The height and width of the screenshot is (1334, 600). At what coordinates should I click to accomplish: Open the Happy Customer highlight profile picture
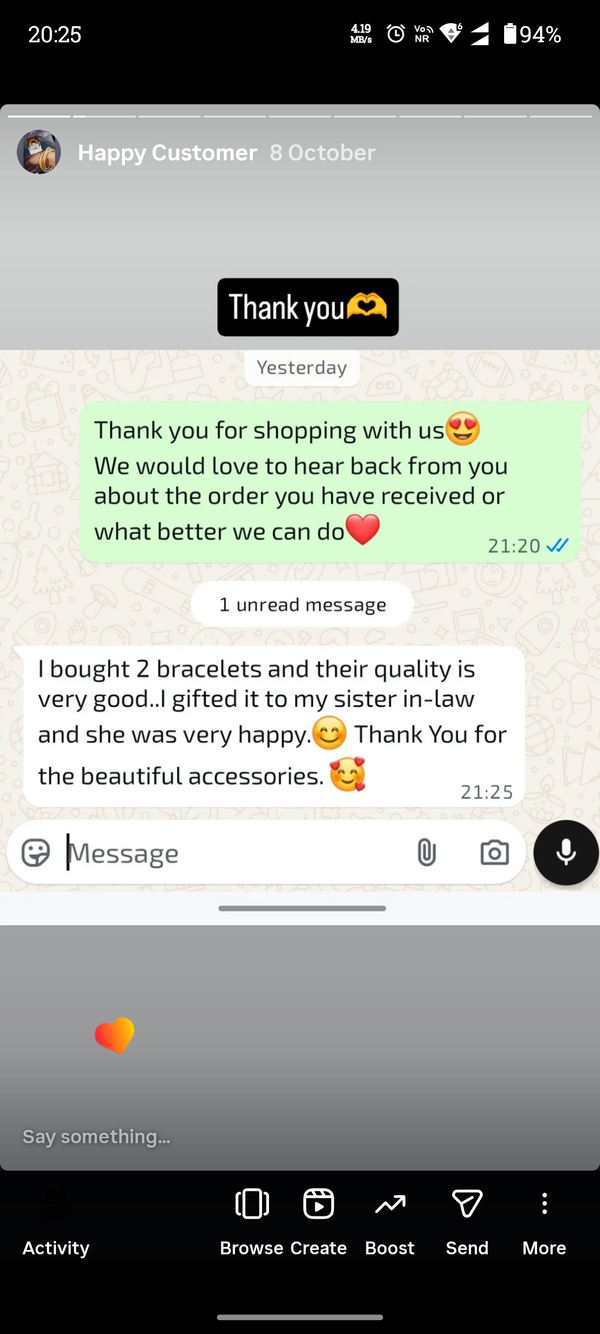click(x=39, y=152)
